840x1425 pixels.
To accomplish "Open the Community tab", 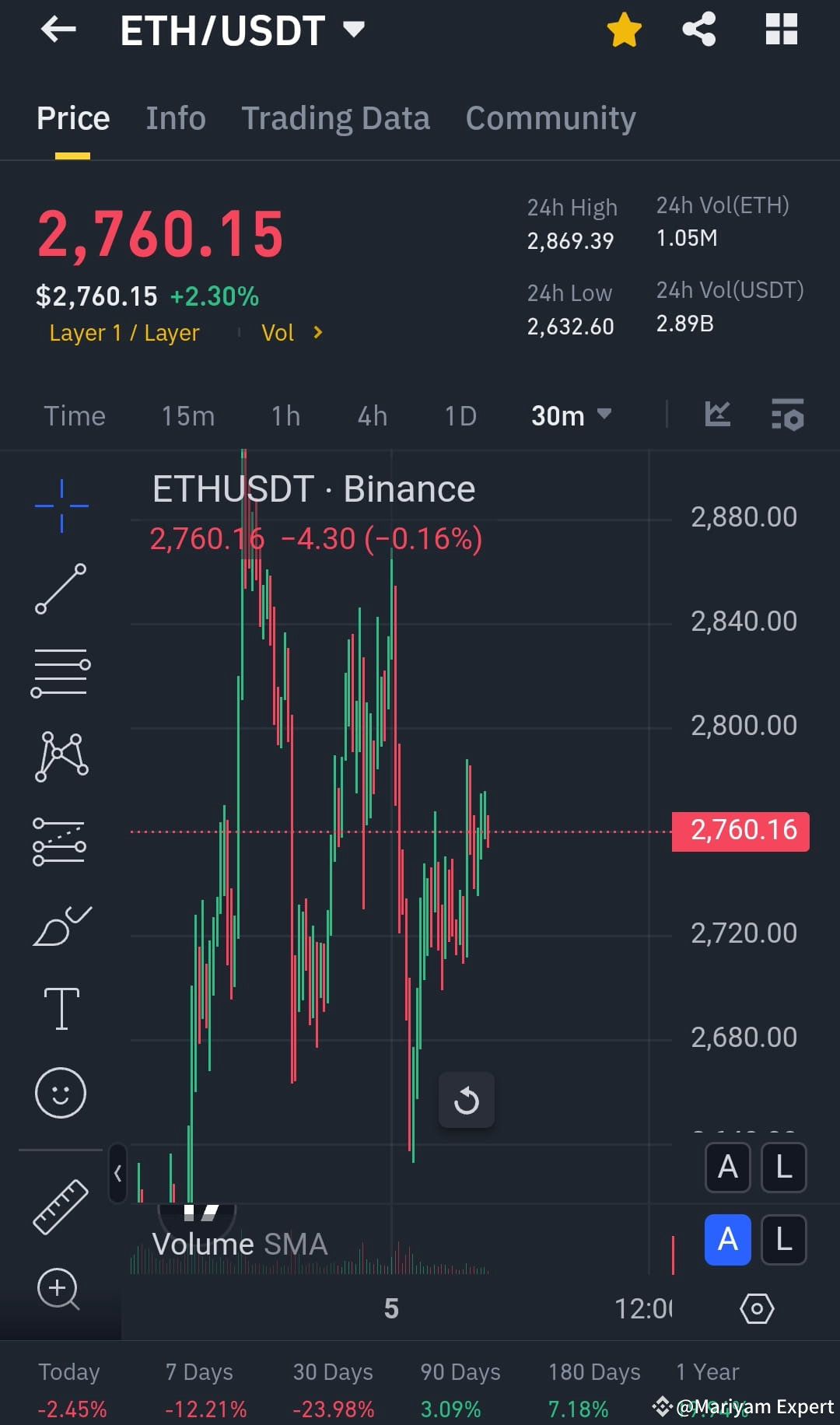I will click(550, 117).
